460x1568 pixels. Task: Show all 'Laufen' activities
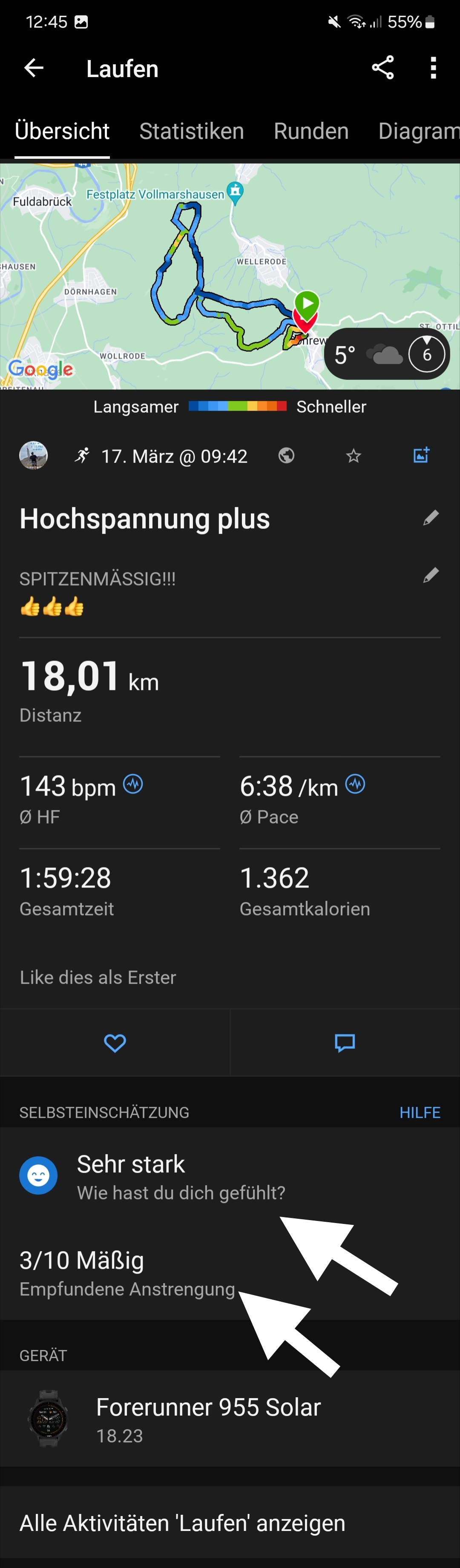click(183, 1523)
